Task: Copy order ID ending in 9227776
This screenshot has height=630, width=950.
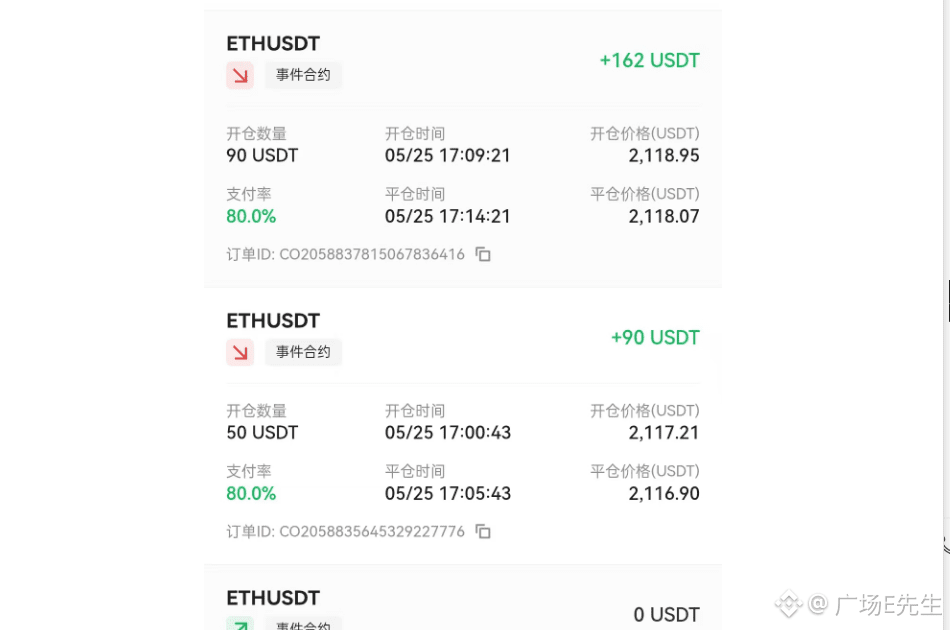Action: [x=483, y=531]
